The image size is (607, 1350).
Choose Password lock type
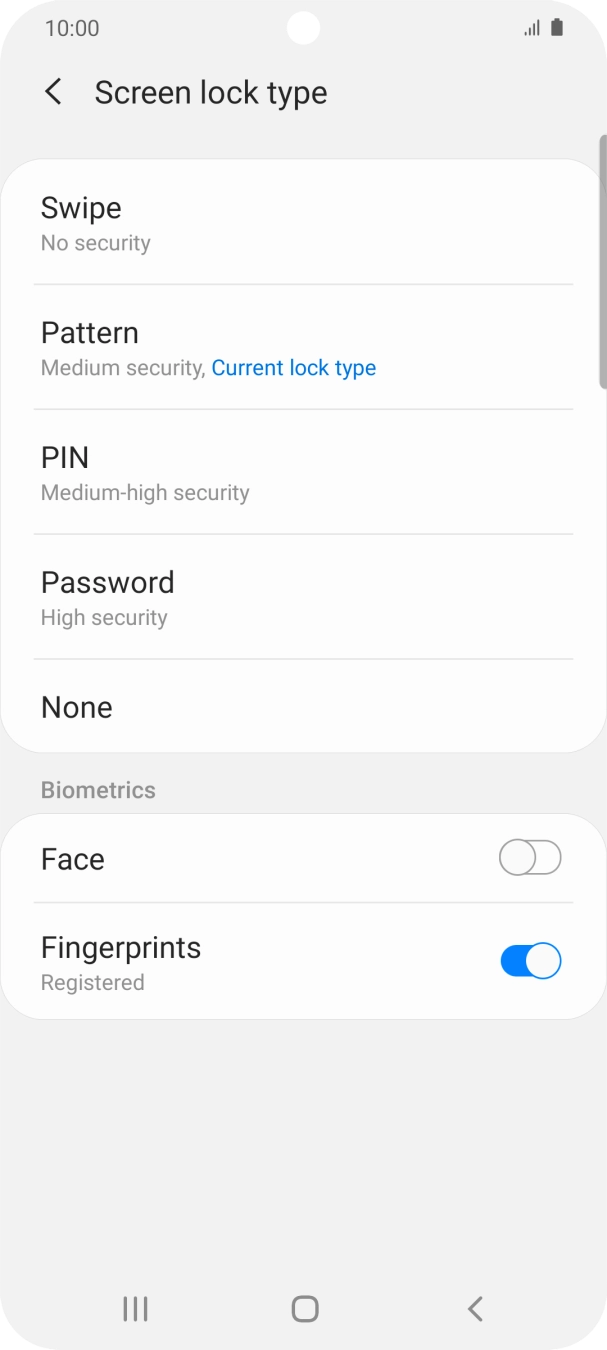click(303, 597)
